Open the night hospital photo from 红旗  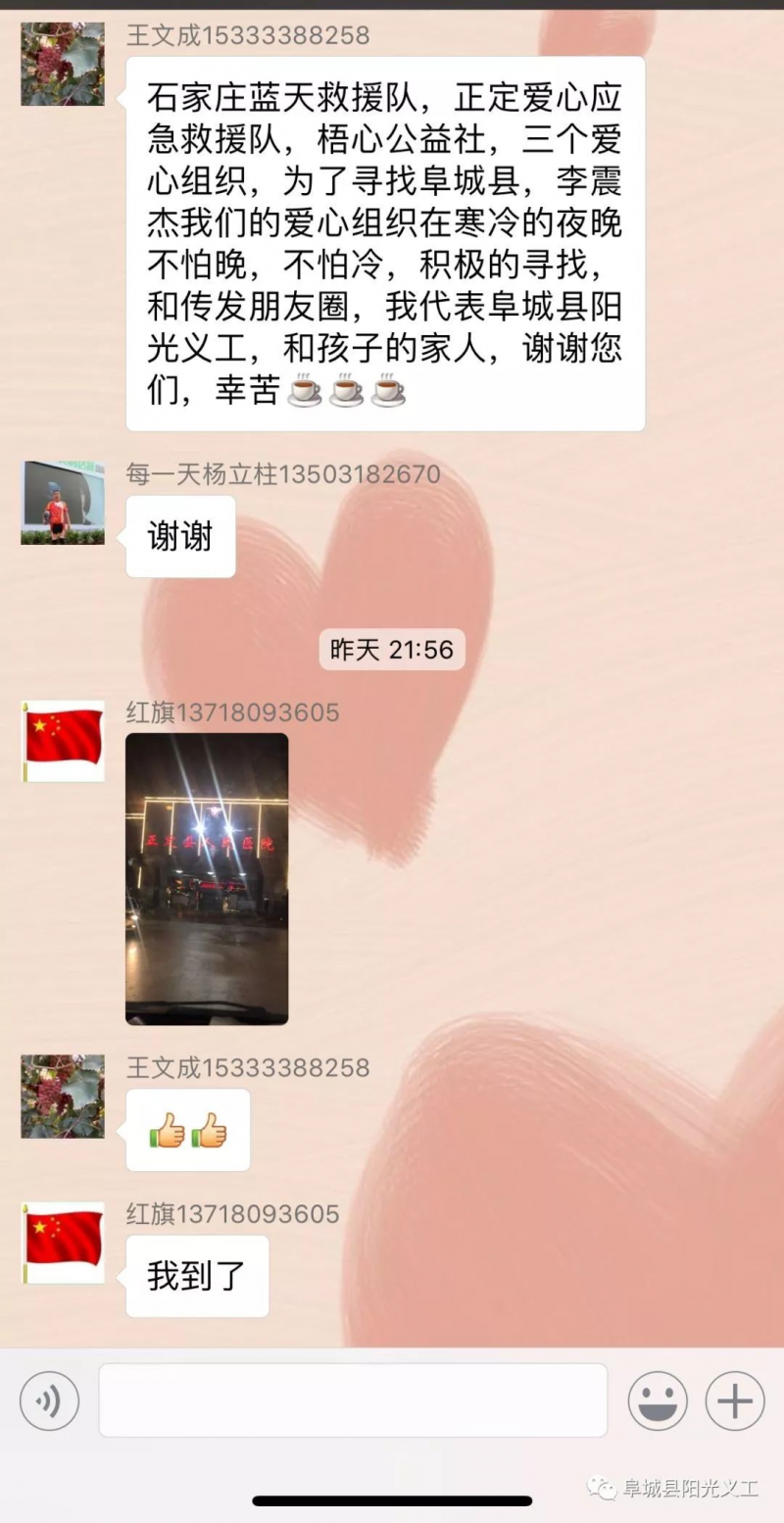tap(207, 879)
